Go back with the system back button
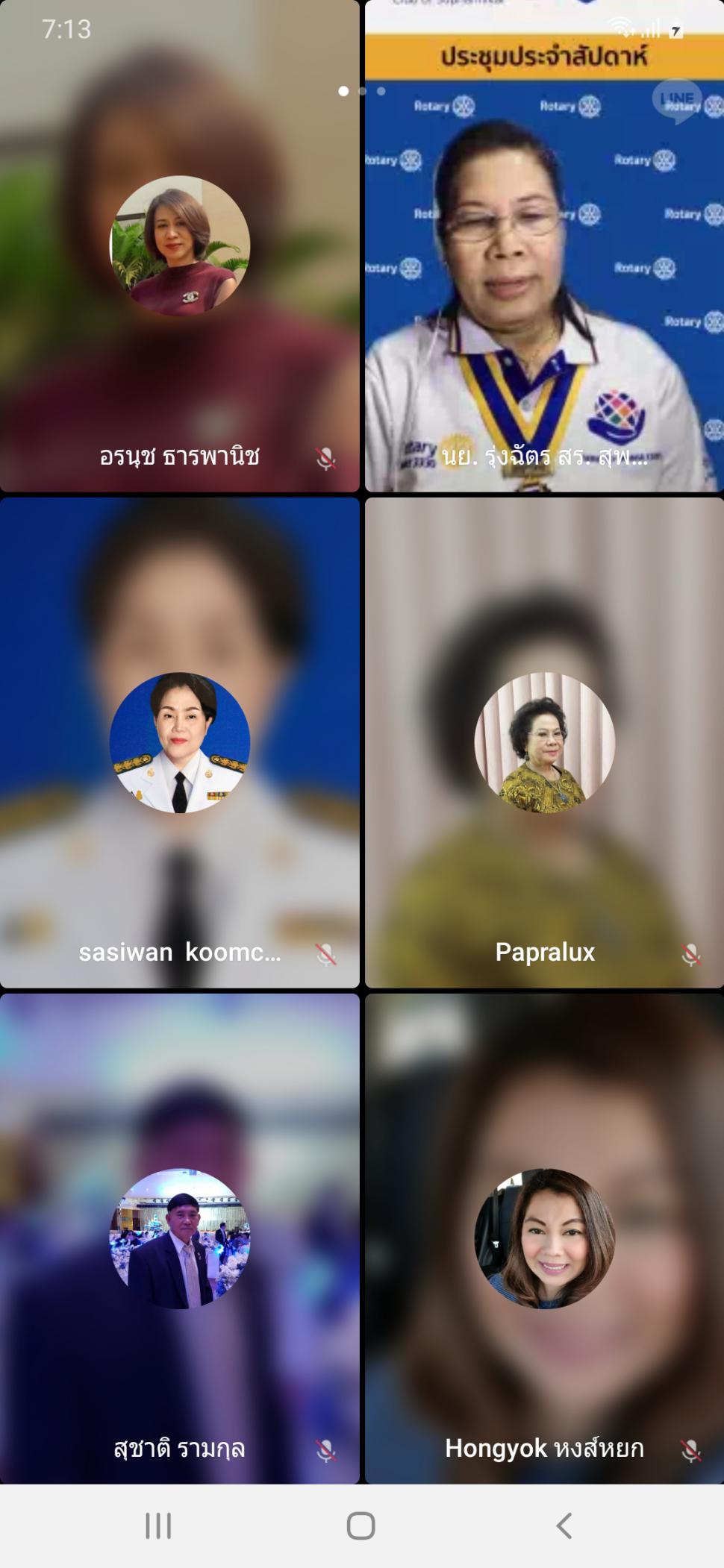The height and width of the screenshot is (1568, 724). coord(564,1526)
